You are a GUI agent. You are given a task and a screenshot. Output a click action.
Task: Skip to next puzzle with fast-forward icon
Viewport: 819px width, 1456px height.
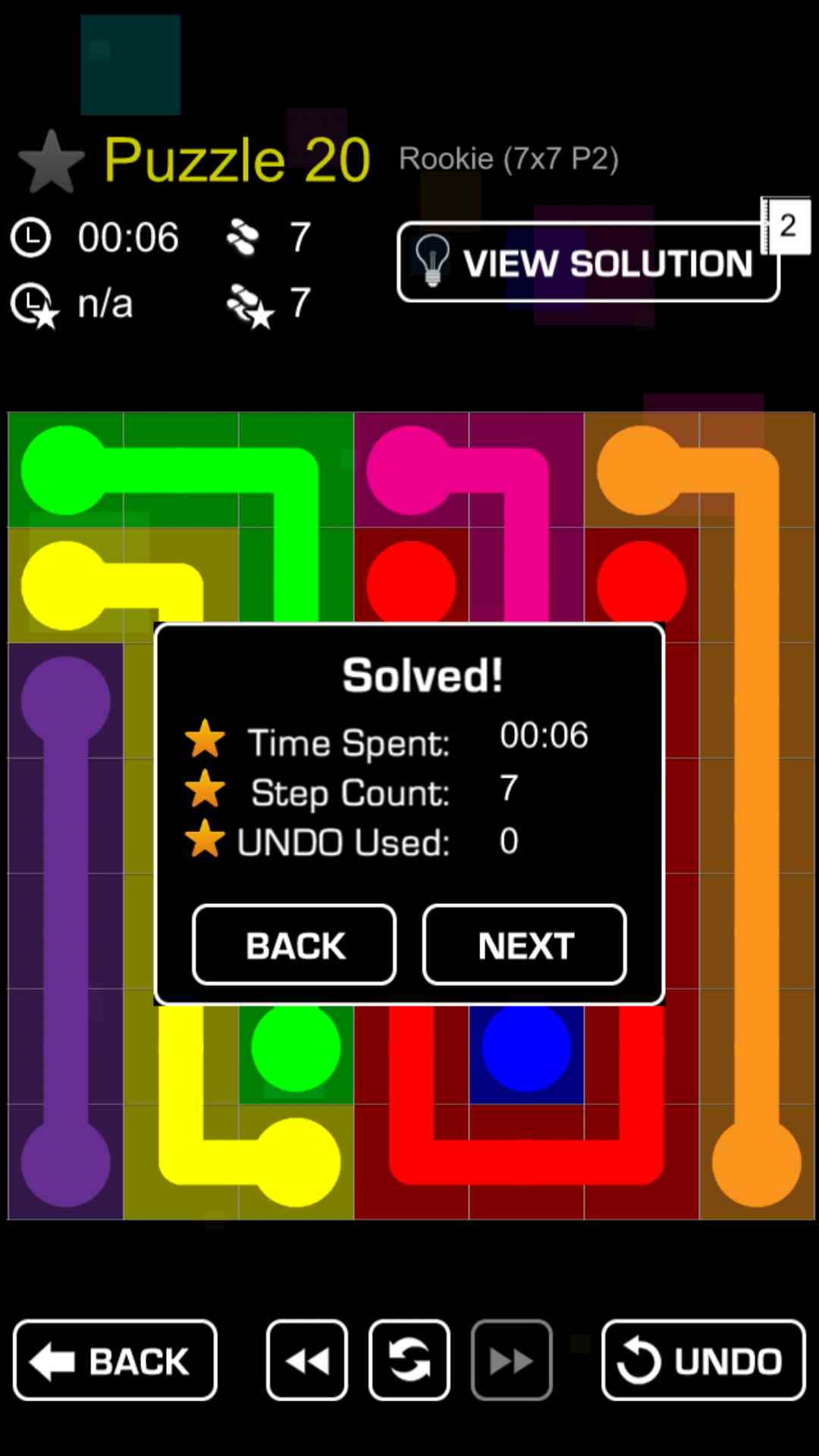point(511,1360)
